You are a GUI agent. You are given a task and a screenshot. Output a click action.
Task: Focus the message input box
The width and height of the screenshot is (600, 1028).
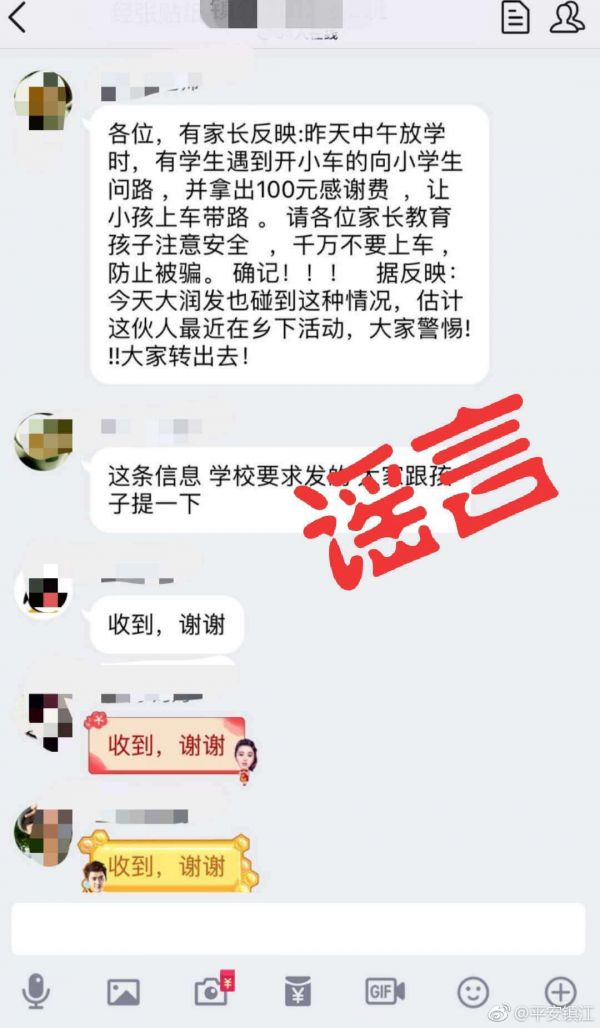point(298,930)
